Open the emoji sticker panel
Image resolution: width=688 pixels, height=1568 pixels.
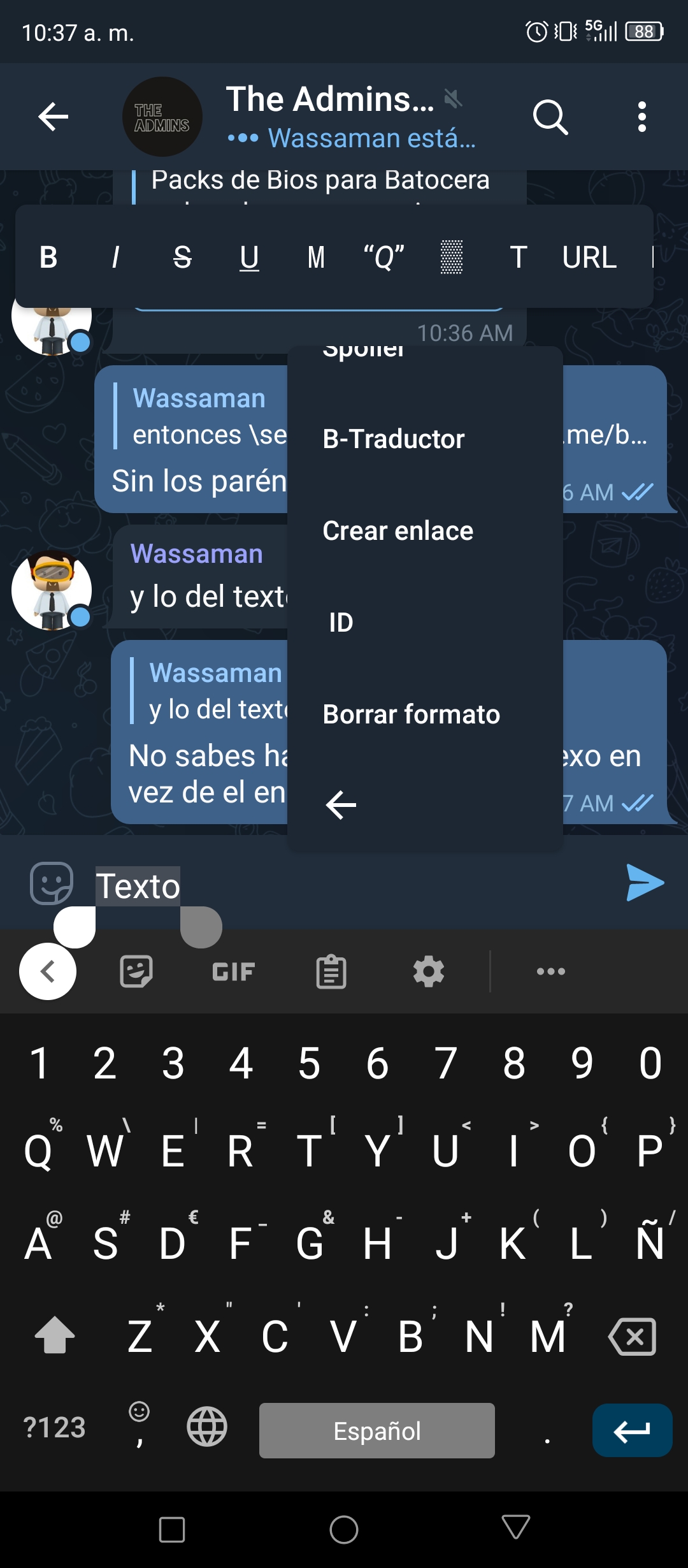[52, 883]
